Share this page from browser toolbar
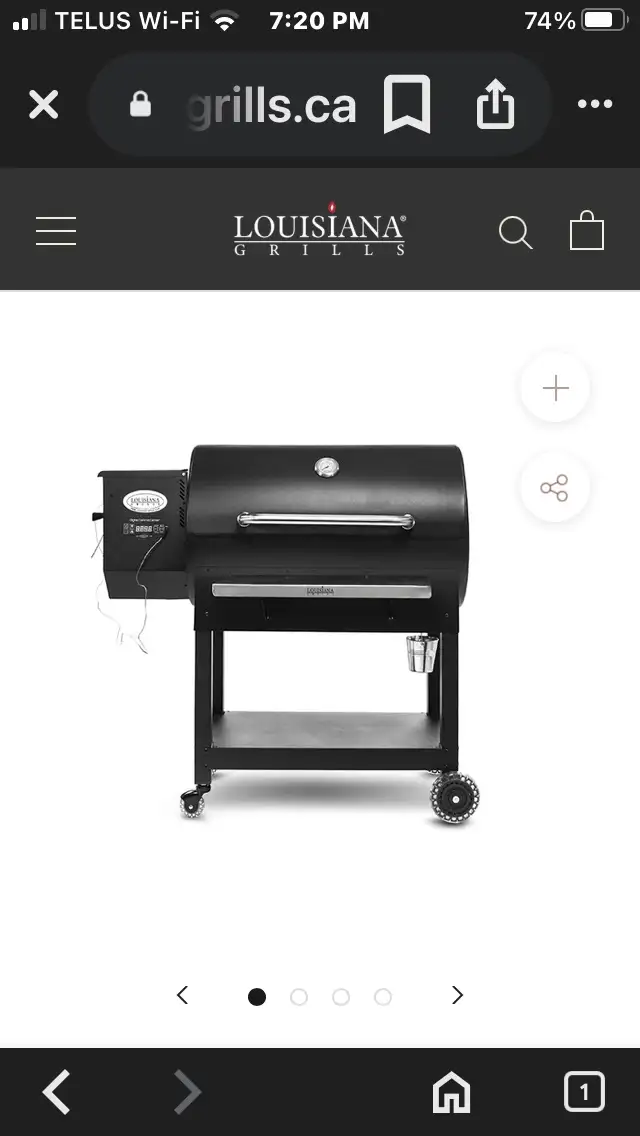 [x=496, y=104]
